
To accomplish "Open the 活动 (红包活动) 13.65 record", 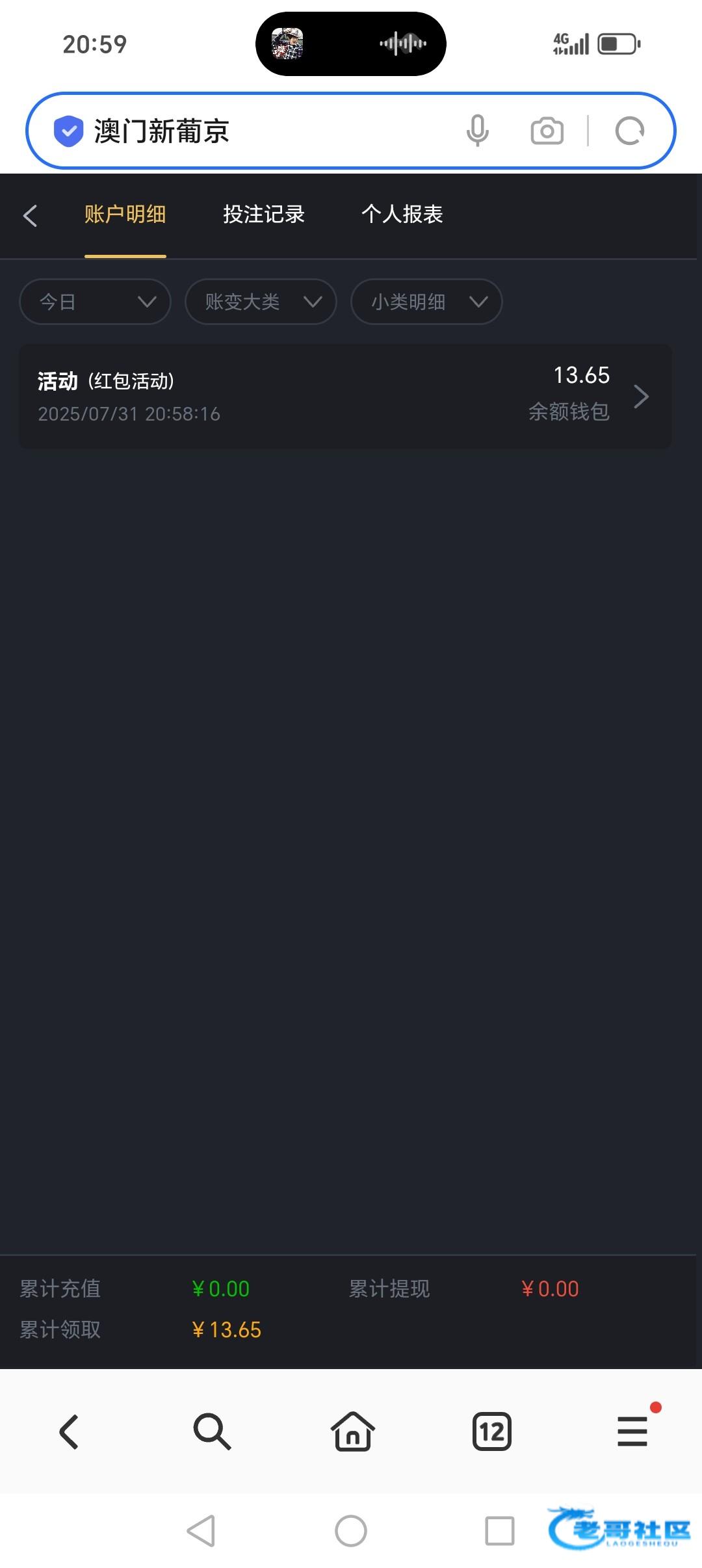I will [x=345, y=396].
